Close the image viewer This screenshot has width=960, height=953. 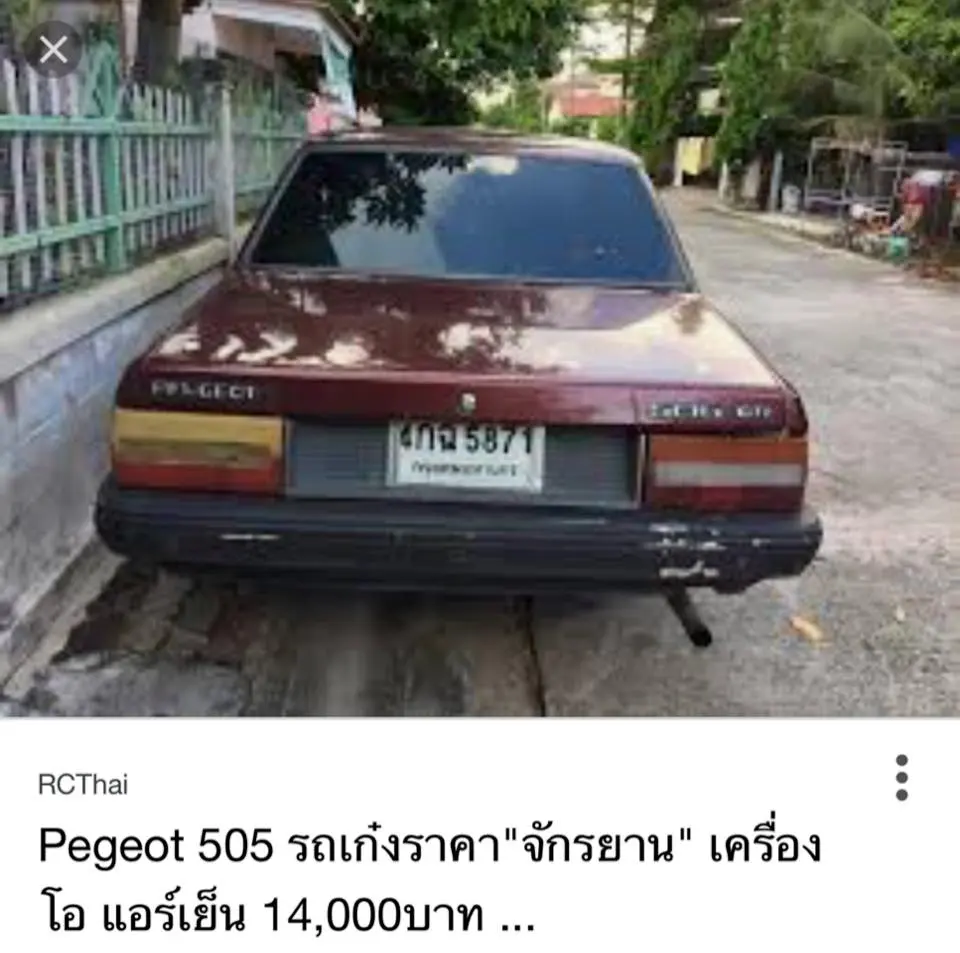tap(52, 49)
